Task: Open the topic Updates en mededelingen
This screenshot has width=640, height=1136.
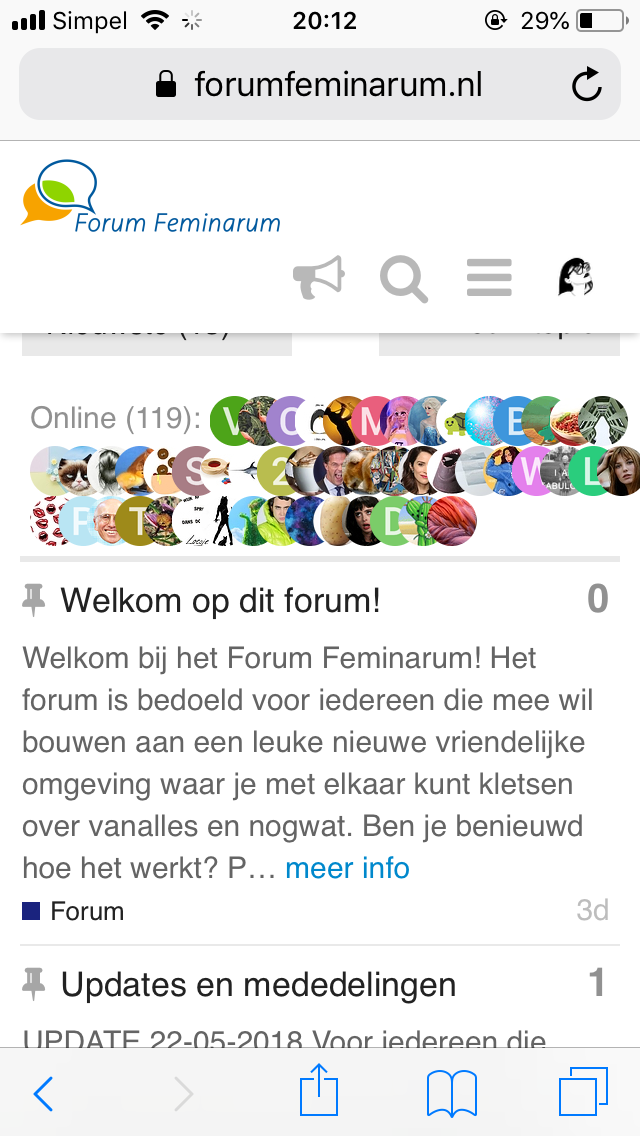Action: pyautogui.click(x=258, y=984)
